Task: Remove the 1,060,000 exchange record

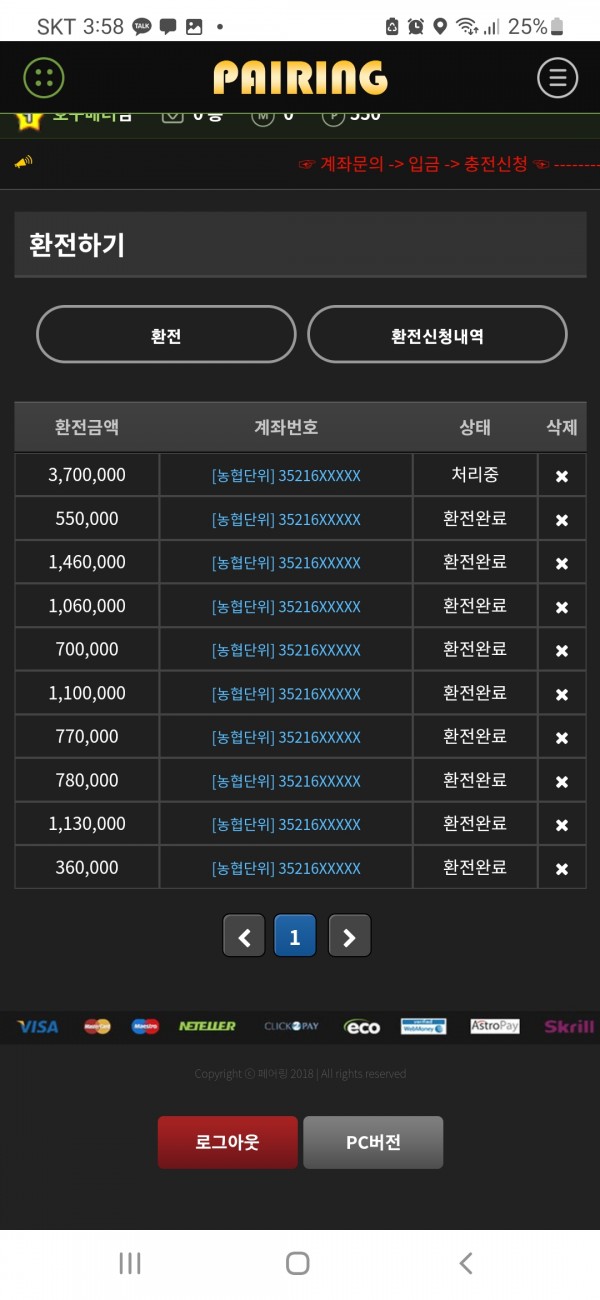Action: [562, 607]
